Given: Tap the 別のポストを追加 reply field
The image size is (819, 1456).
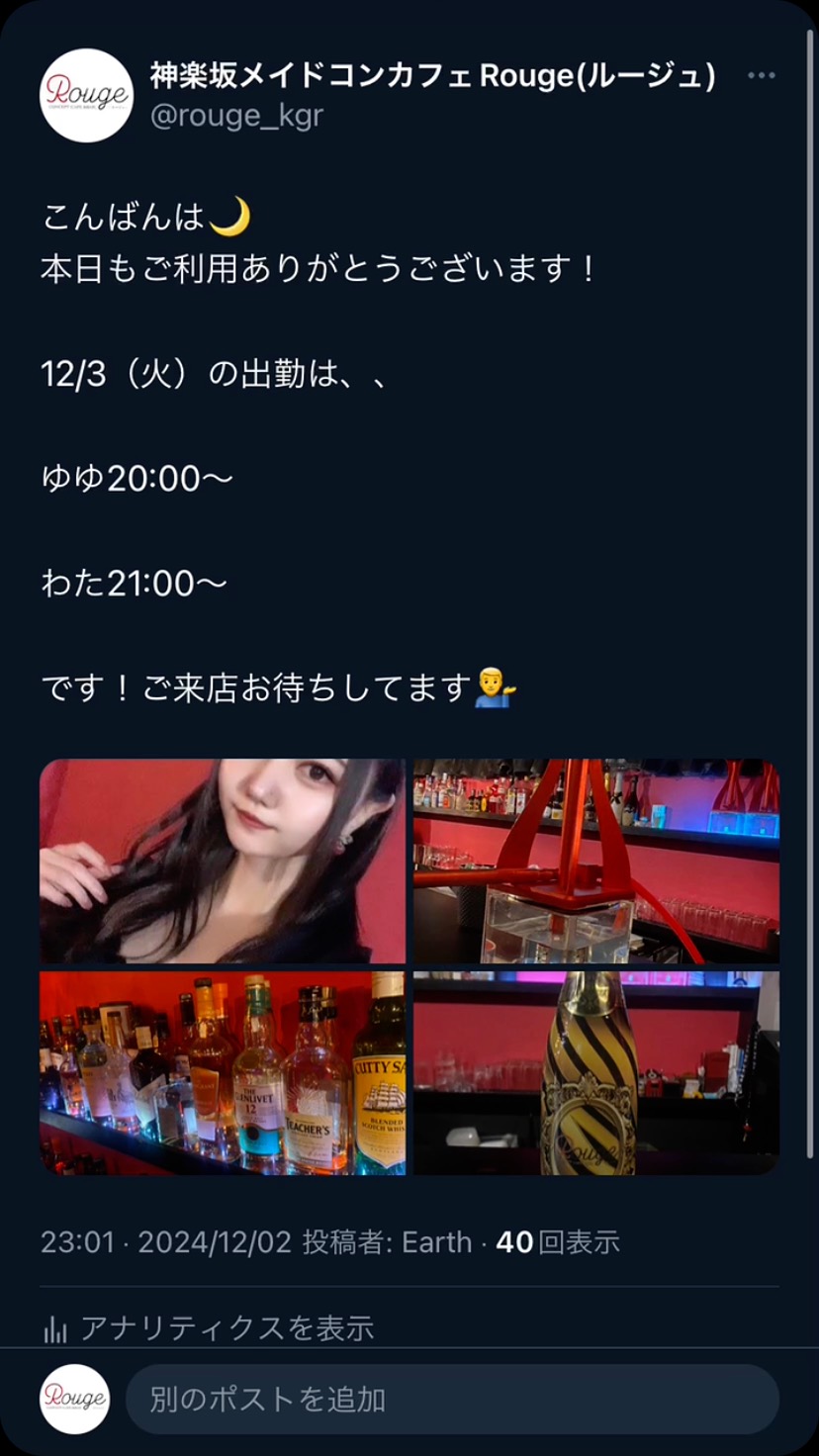Looking at the screenshot, I should [451, 1399].
